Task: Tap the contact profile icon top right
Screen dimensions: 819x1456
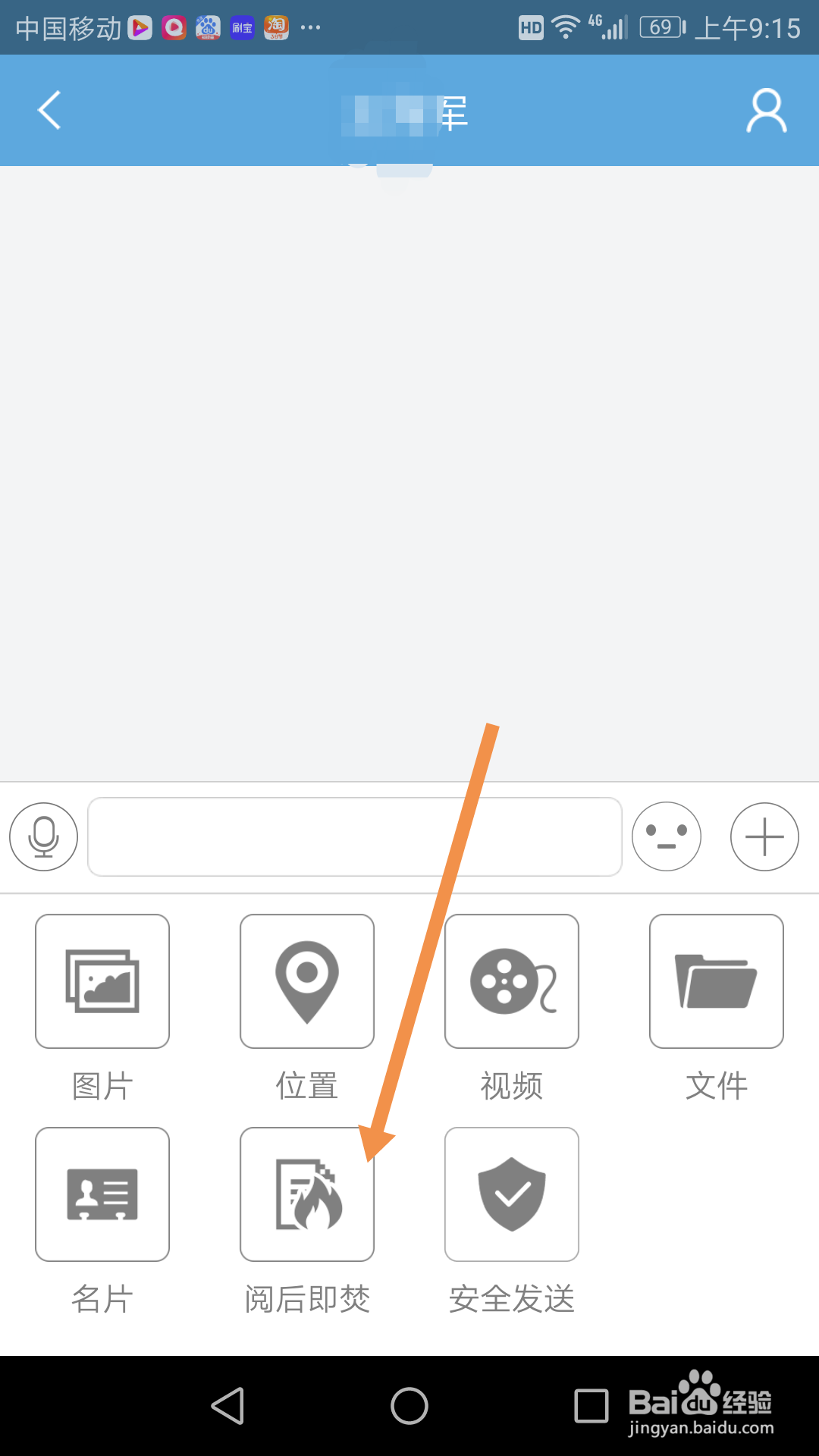Action: point(766,110)
